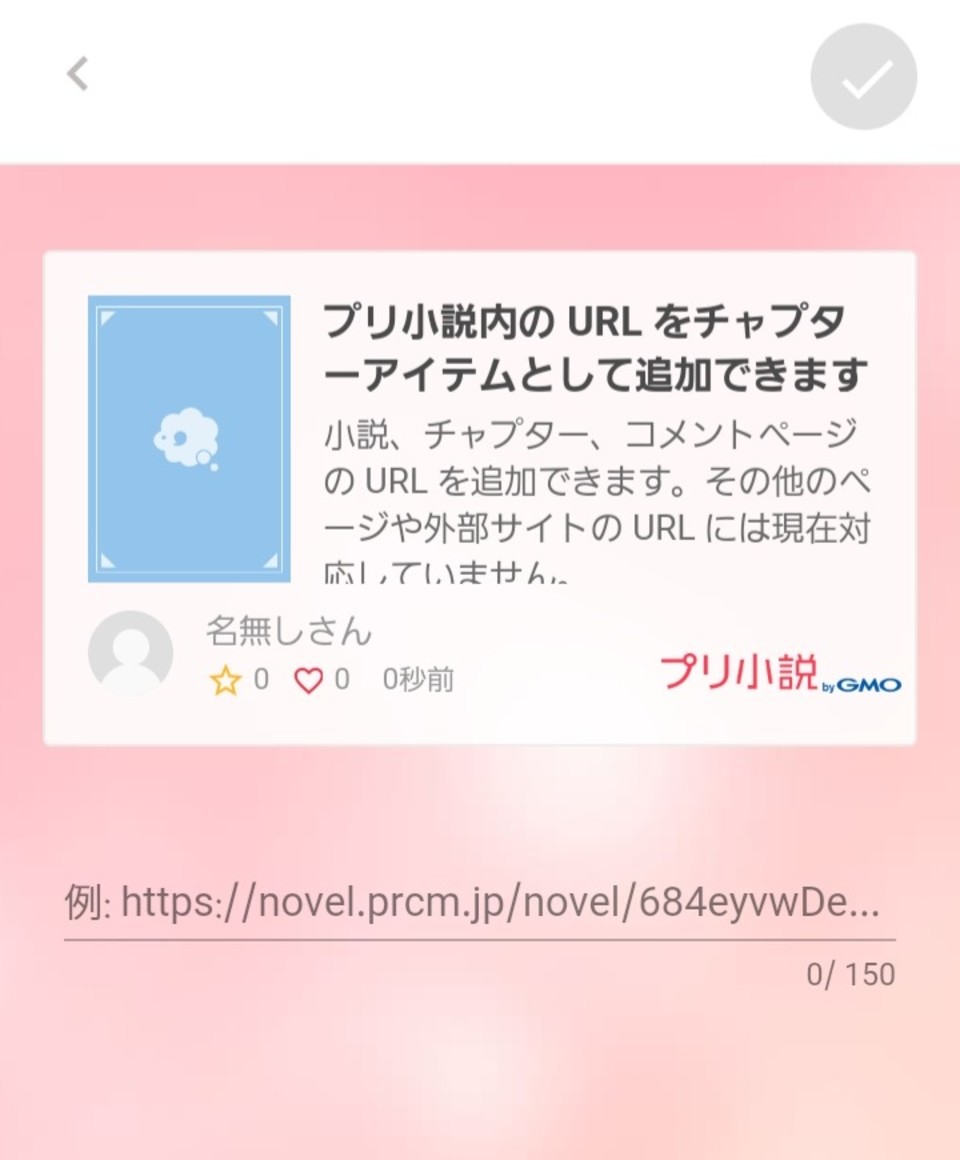Go back using the top-left arrow
This screenshot has width=960, height=1160.
click(x=78, y=75)
